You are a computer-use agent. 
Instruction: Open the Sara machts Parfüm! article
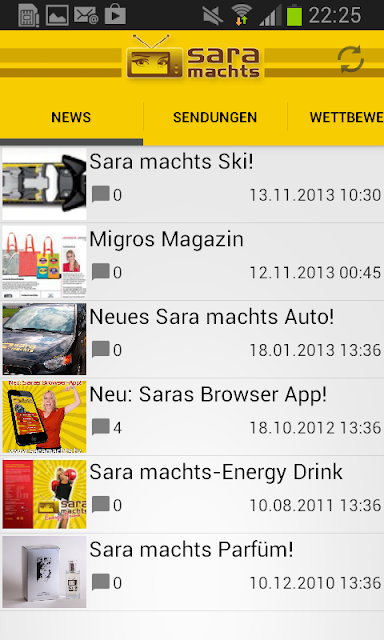tap(192, 572)
